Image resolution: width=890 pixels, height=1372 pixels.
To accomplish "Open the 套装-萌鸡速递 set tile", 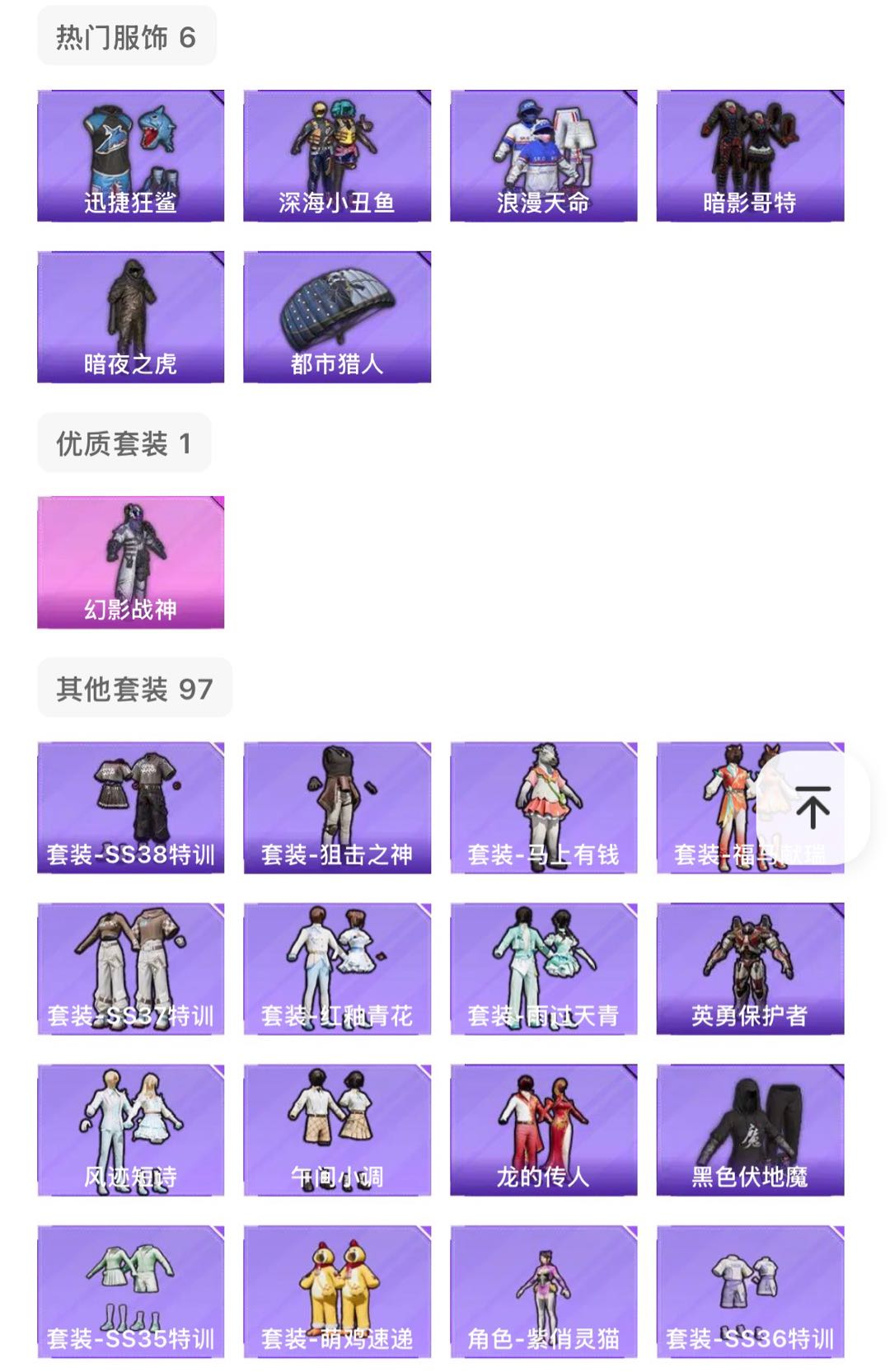I will [x=337, y=1291].
